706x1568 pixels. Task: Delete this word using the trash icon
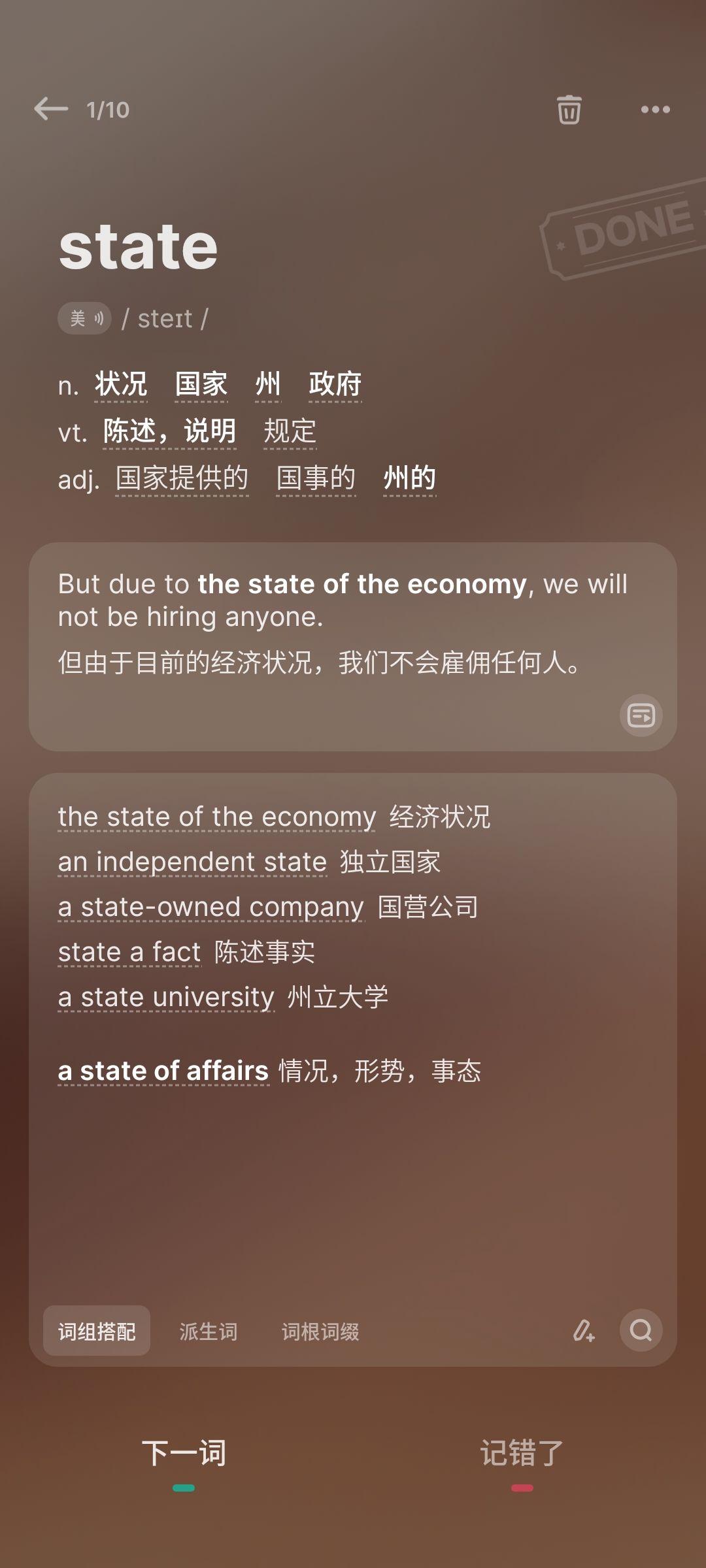(x=569, y=109)
